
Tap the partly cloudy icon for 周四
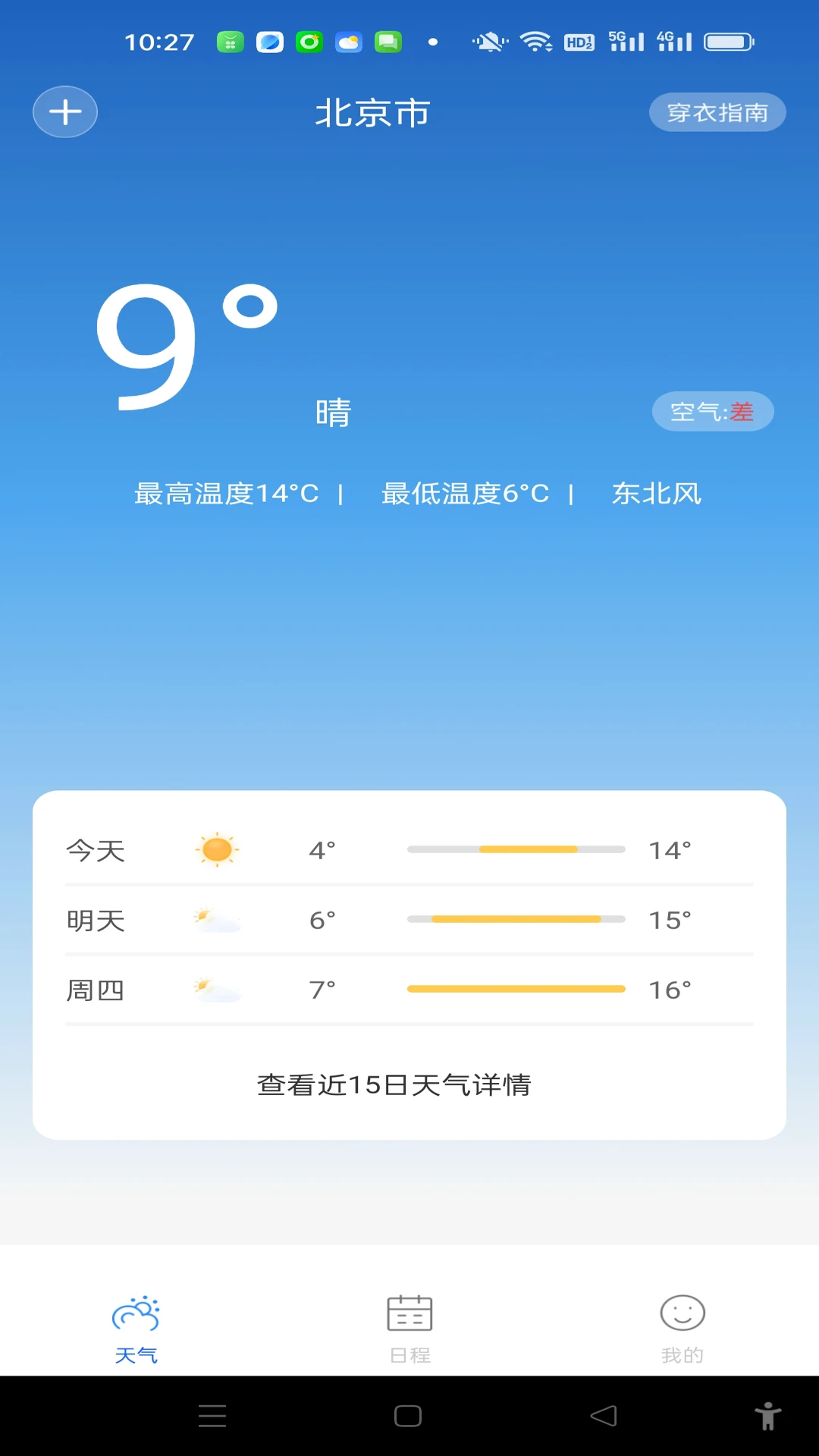coord(217,988)
